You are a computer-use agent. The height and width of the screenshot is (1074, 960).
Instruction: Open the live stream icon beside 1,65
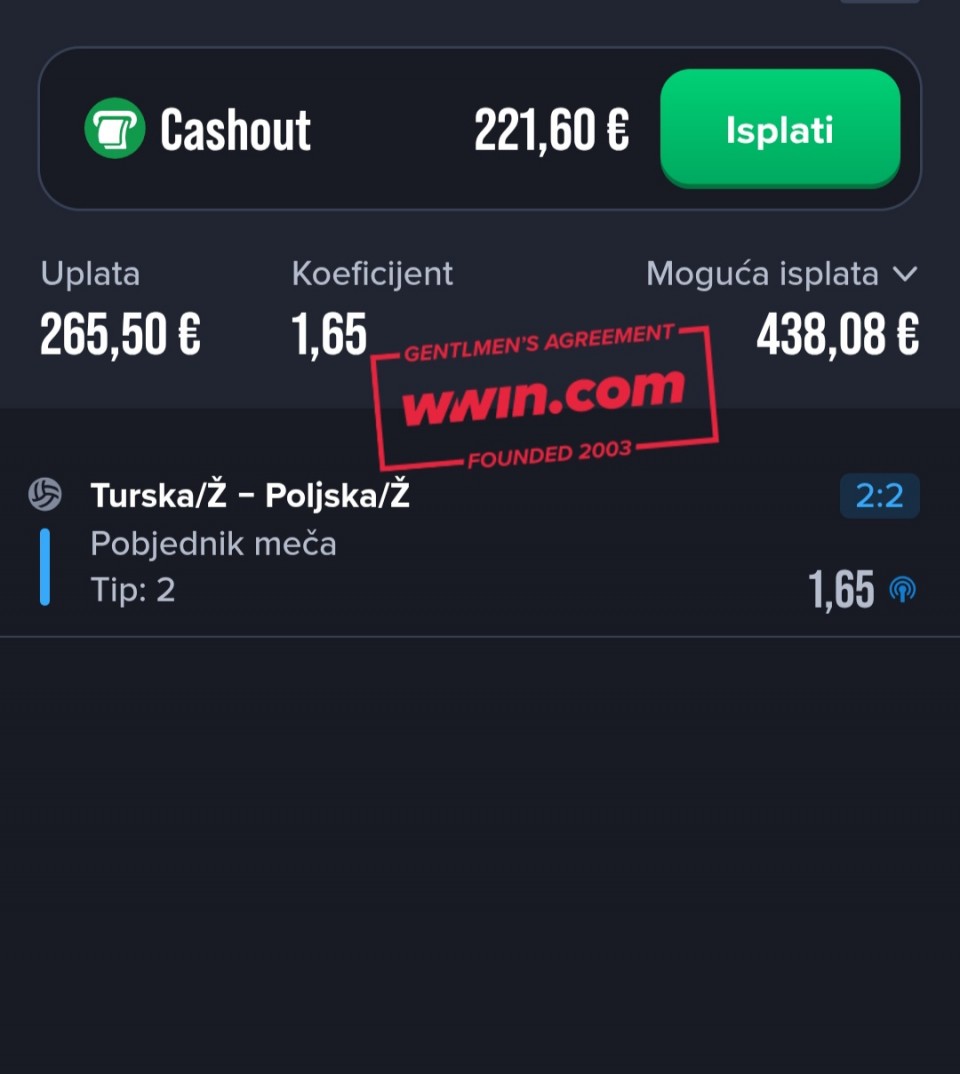[x=902, y=590]
